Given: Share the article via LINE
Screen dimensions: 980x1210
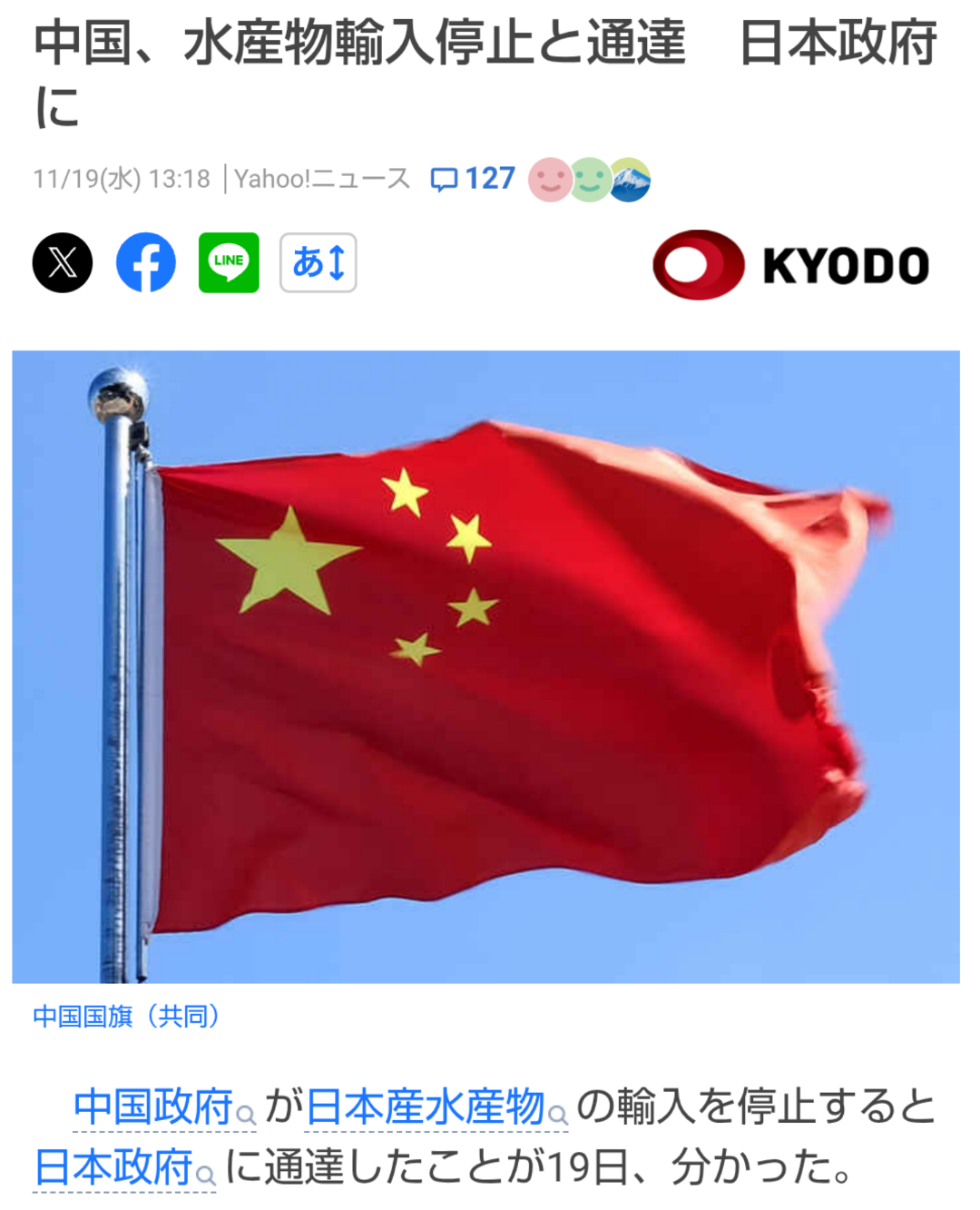Looking at the screenshot, I should pyautogui.click(x=229, y=263).
